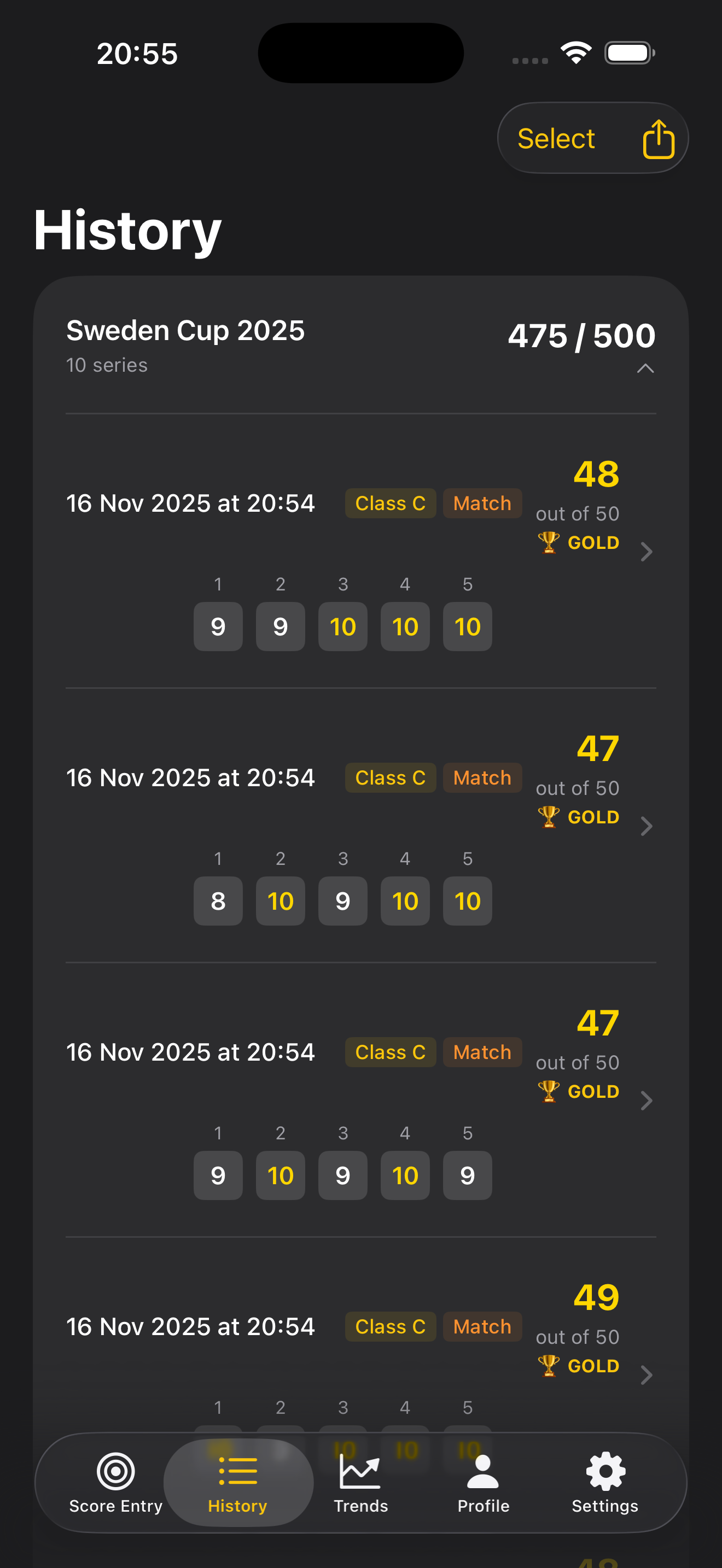Collapse the Sweden Cup 2025 section
Viewport: 722px width, 1568px height.
[645, 368]
